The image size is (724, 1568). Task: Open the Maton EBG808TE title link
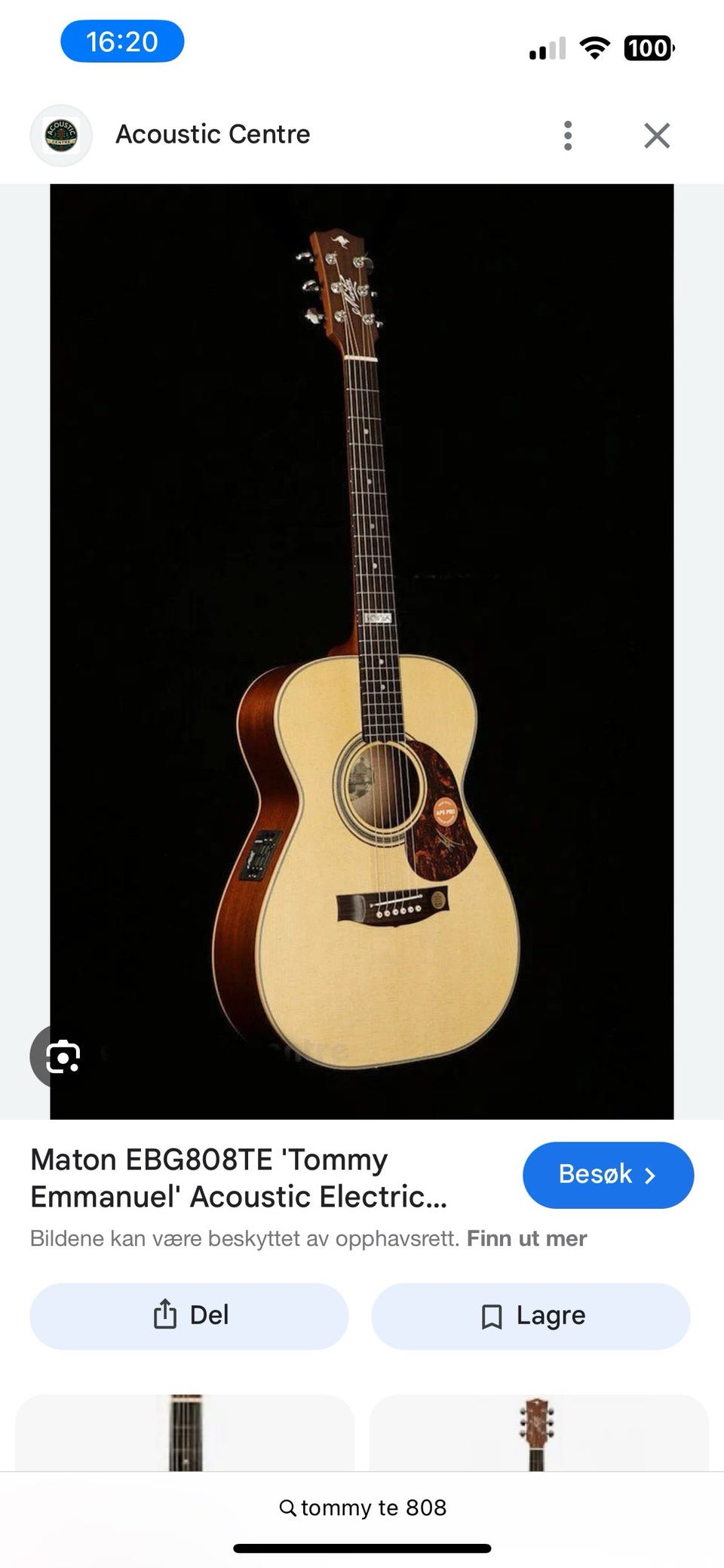238,1178
